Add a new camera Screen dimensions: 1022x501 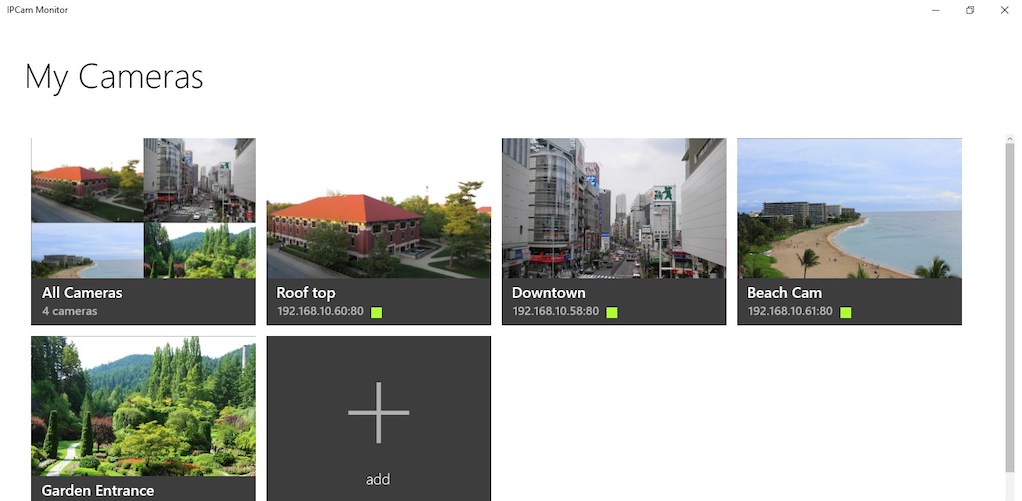378,417
